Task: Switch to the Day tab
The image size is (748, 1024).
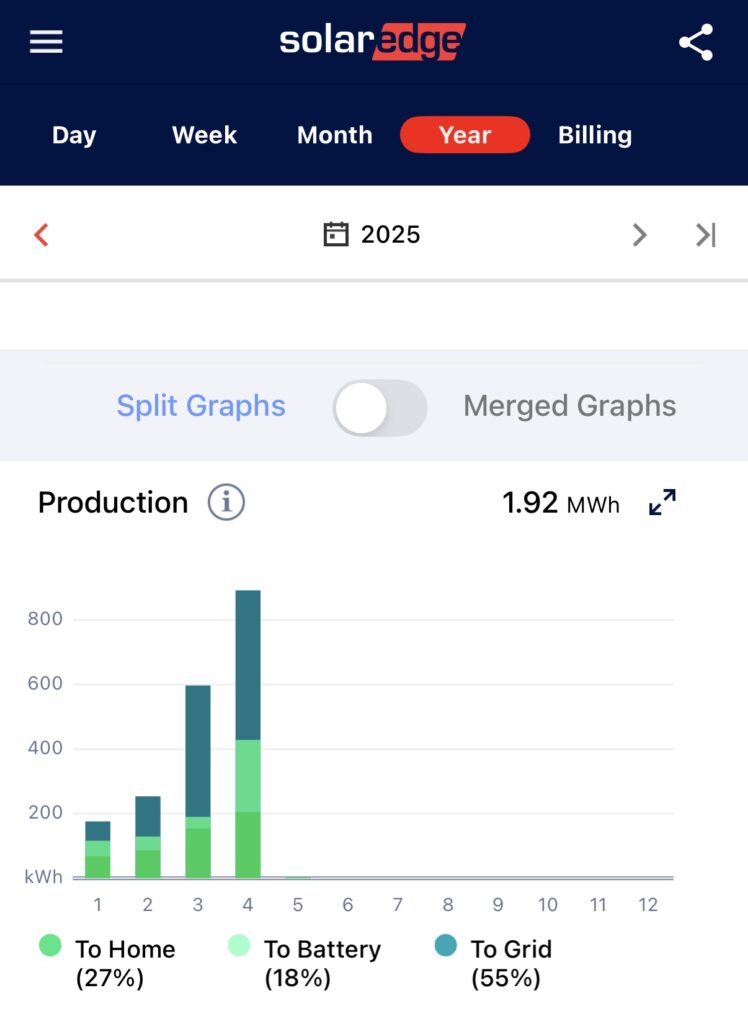Action: coord(74,135)
